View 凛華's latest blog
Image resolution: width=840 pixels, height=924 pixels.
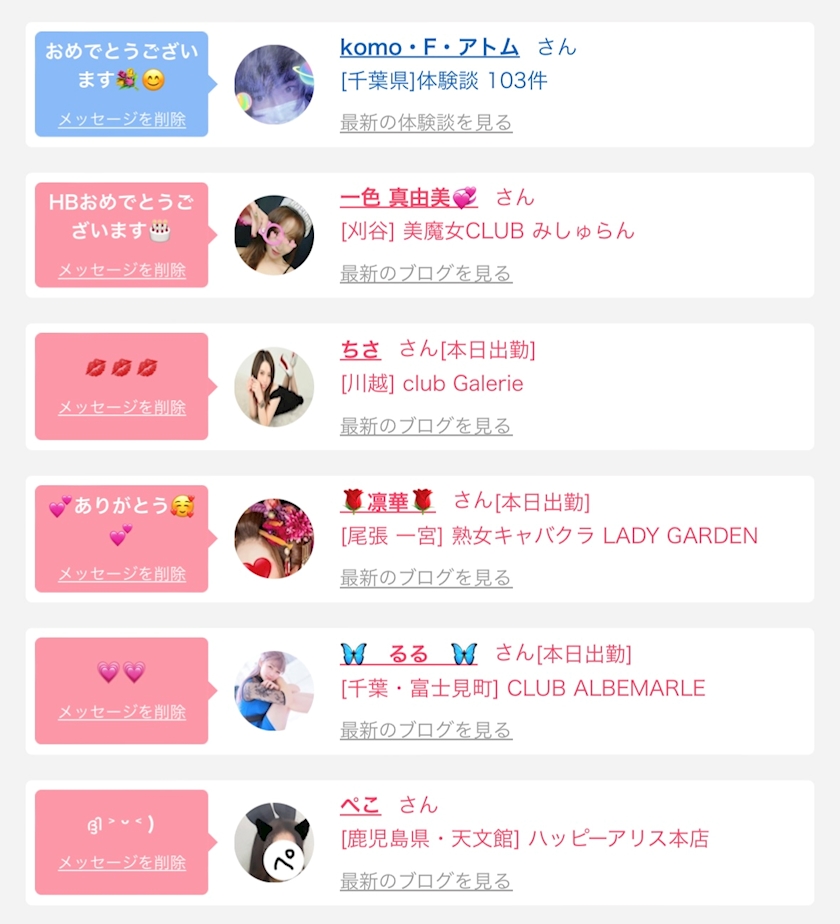coord(426,578)
